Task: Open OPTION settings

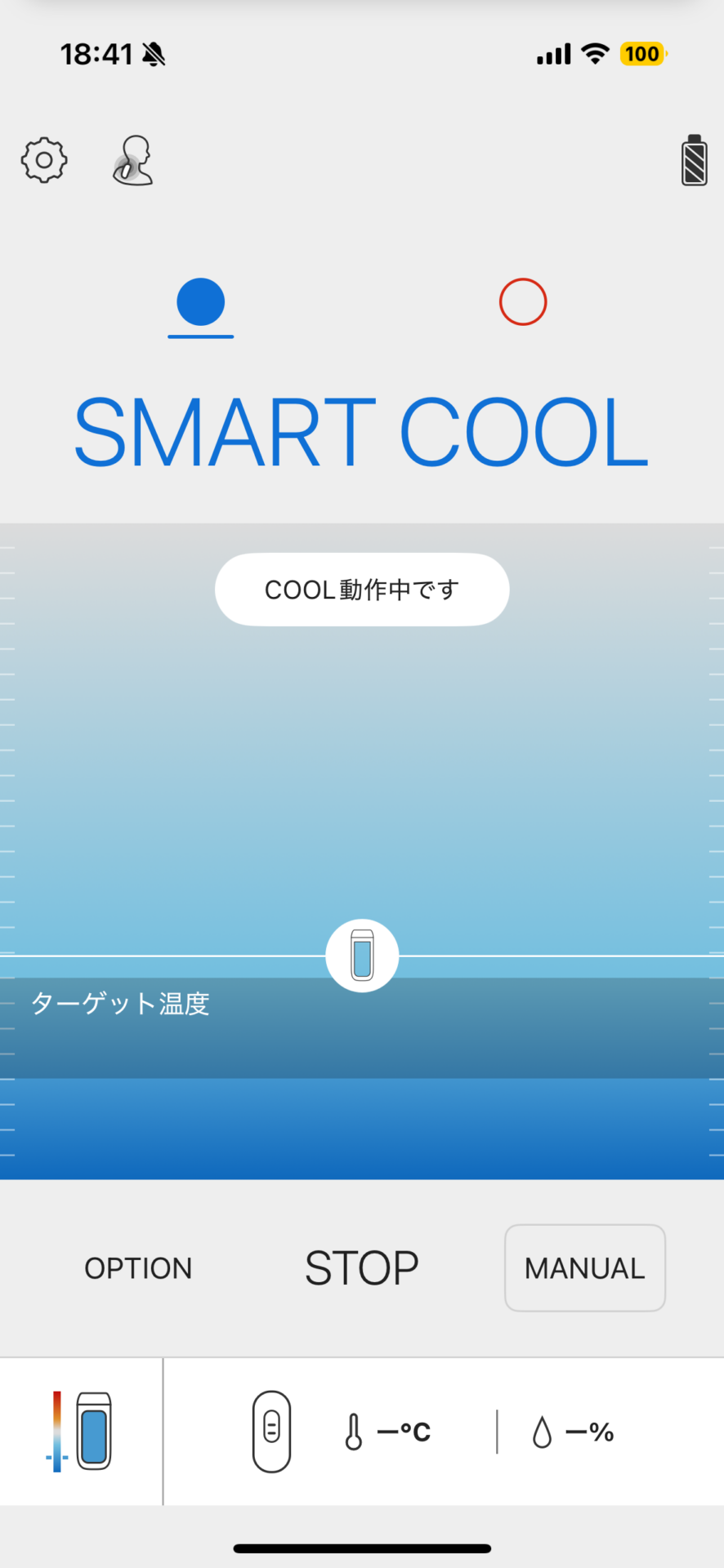Action: (138, 1268)
